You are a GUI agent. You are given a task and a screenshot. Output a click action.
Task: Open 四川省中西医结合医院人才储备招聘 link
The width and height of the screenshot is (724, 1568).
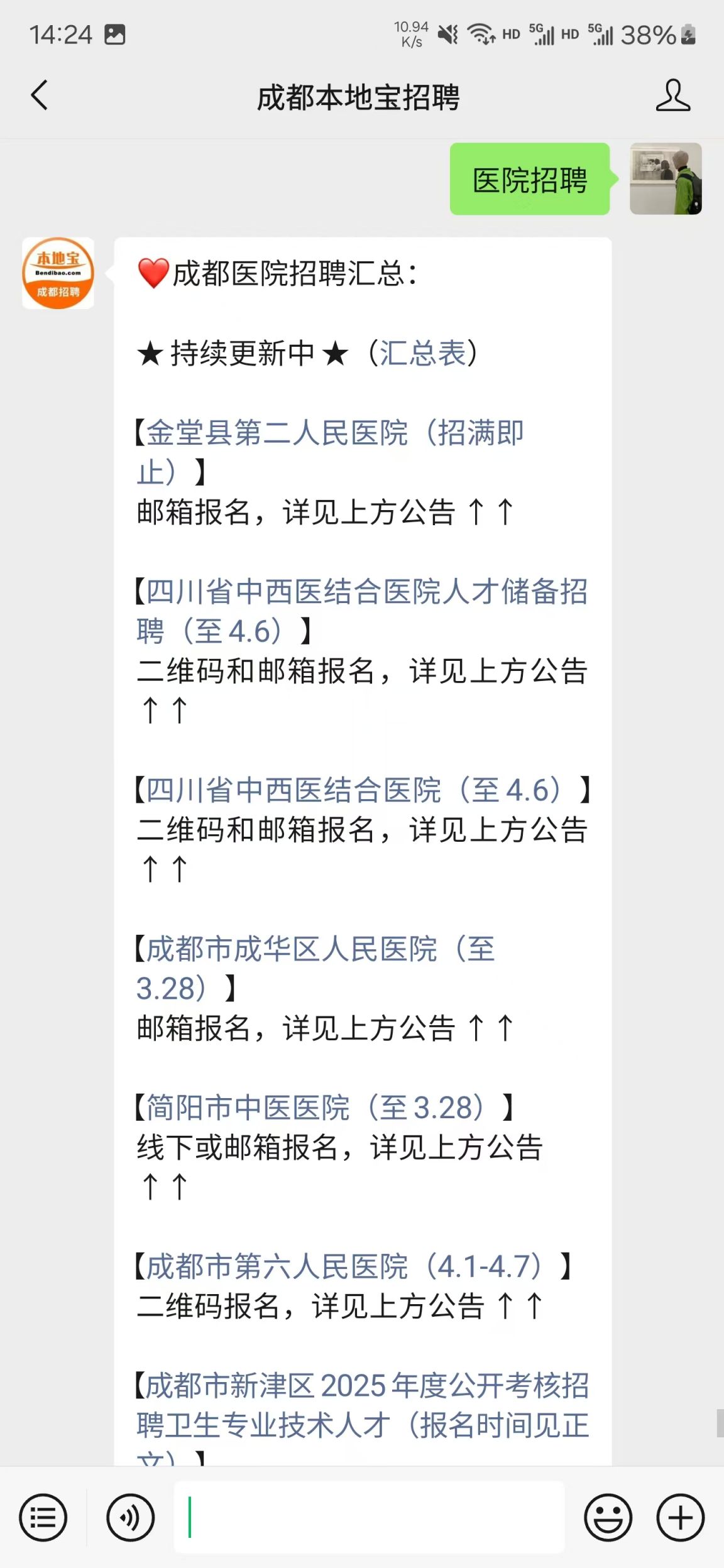click(366, 592)
